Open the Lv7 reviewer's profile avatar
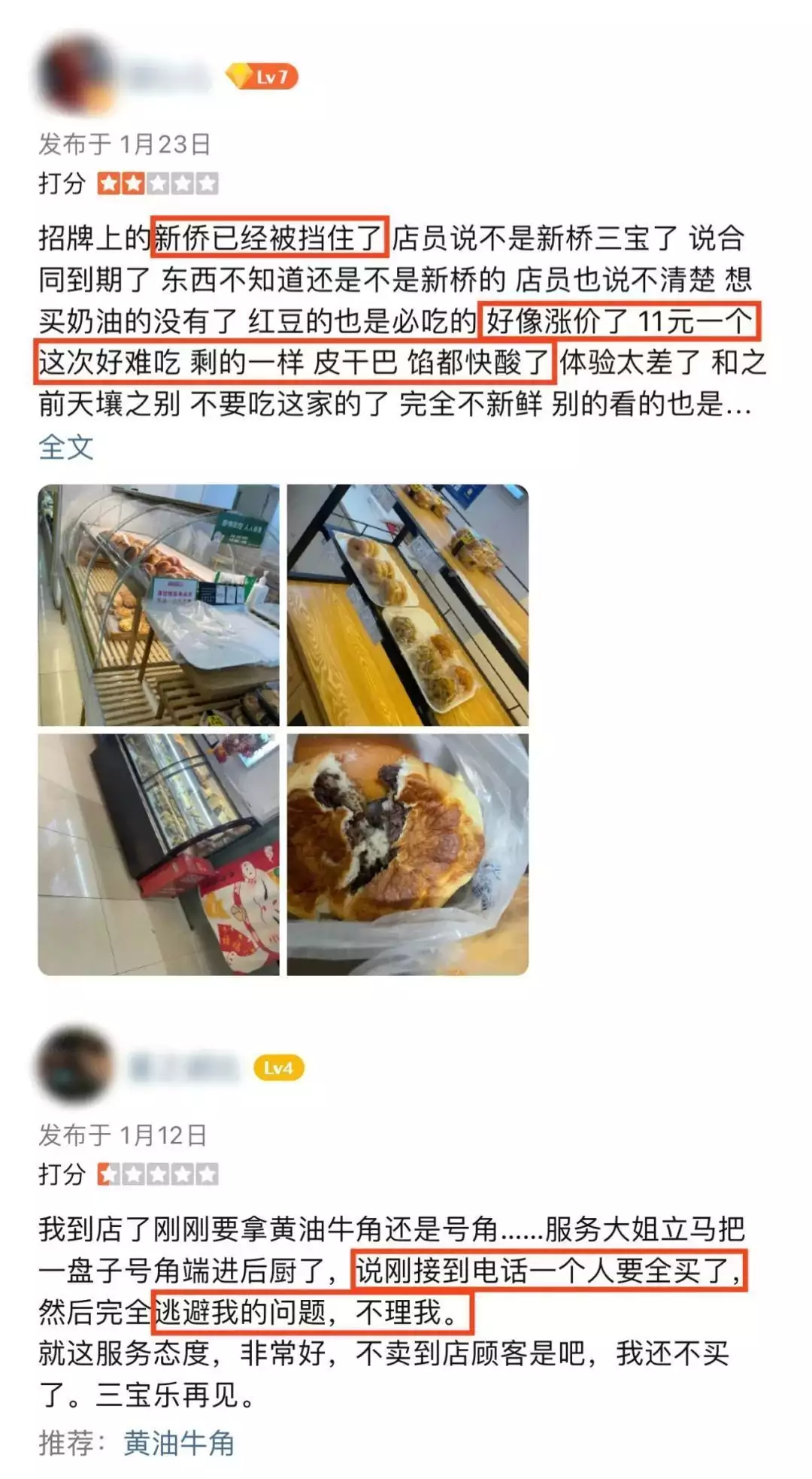 pos(75,75)
